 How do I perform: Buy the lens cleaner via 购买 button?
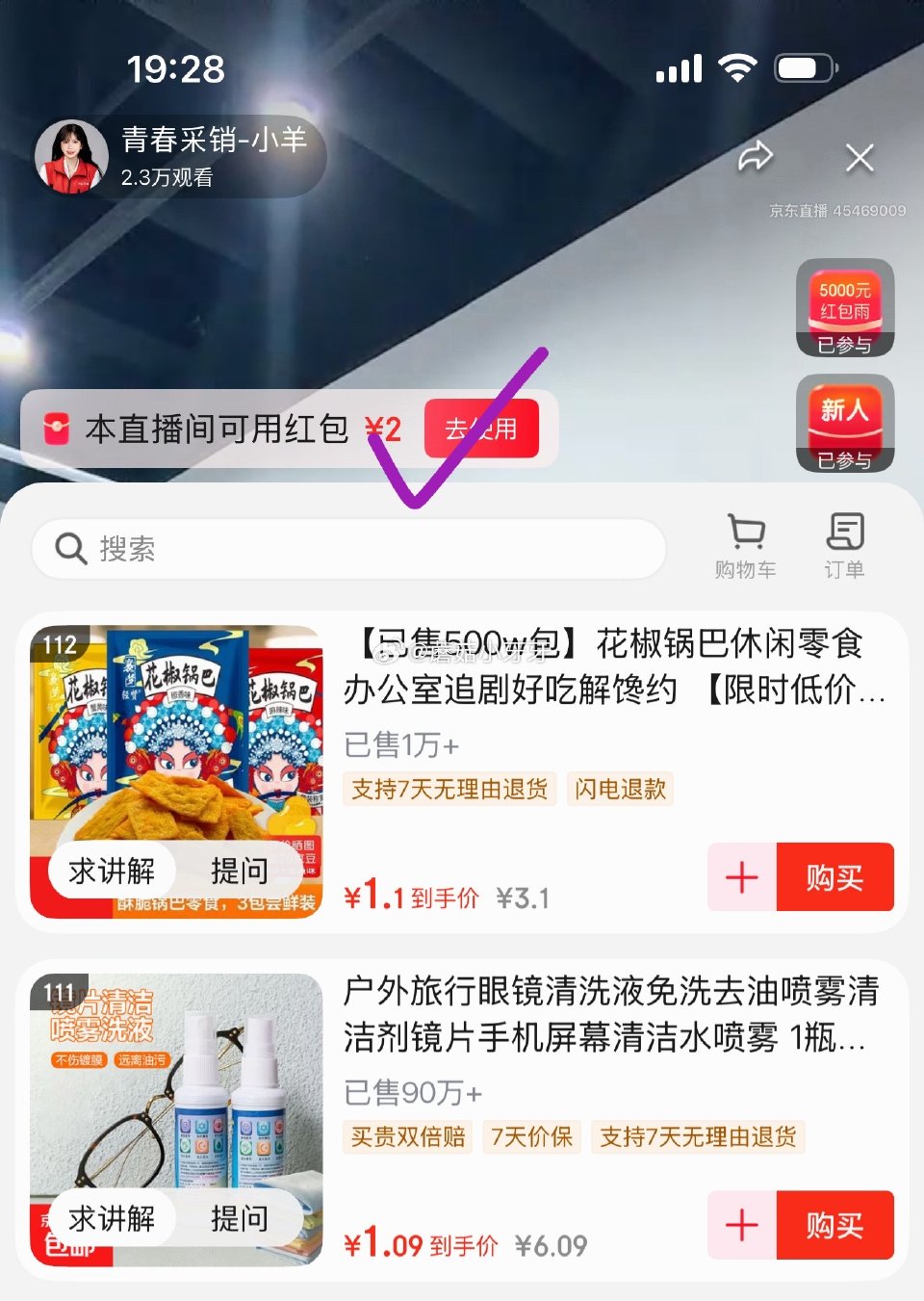(835, 1226)
